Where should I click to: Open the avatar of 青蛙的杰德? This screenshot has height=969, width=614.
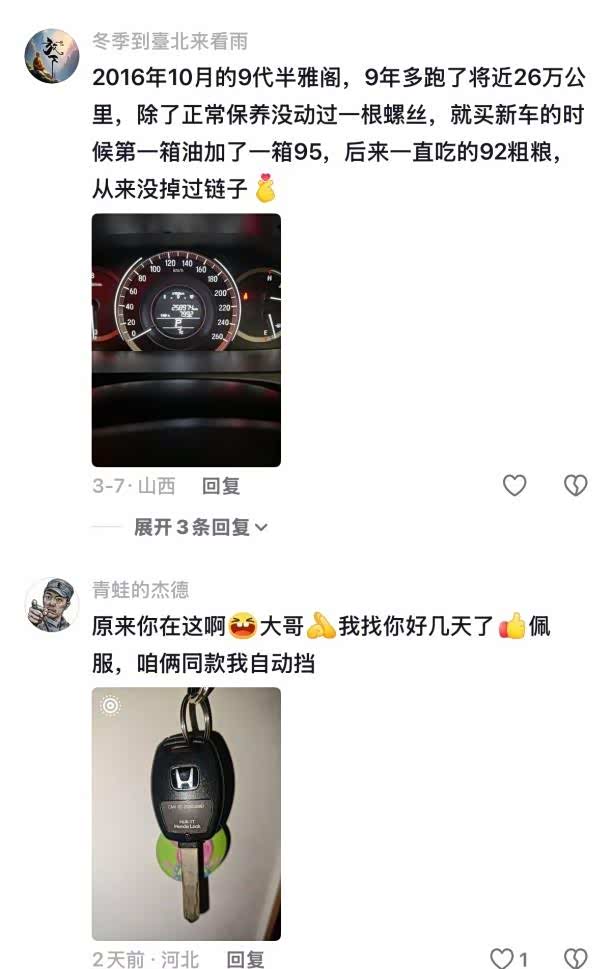pos(51,604)
